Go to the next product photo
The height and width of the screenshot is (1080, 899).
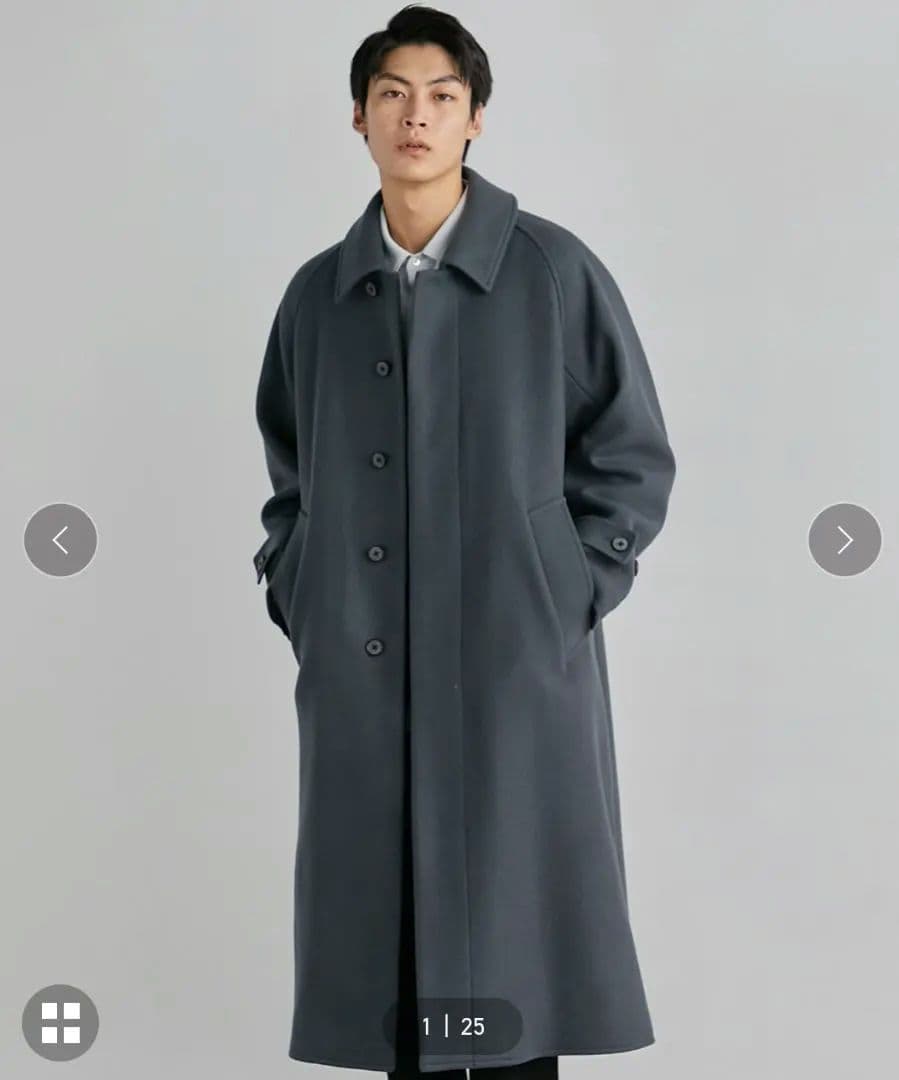click(x=844, y=540)
